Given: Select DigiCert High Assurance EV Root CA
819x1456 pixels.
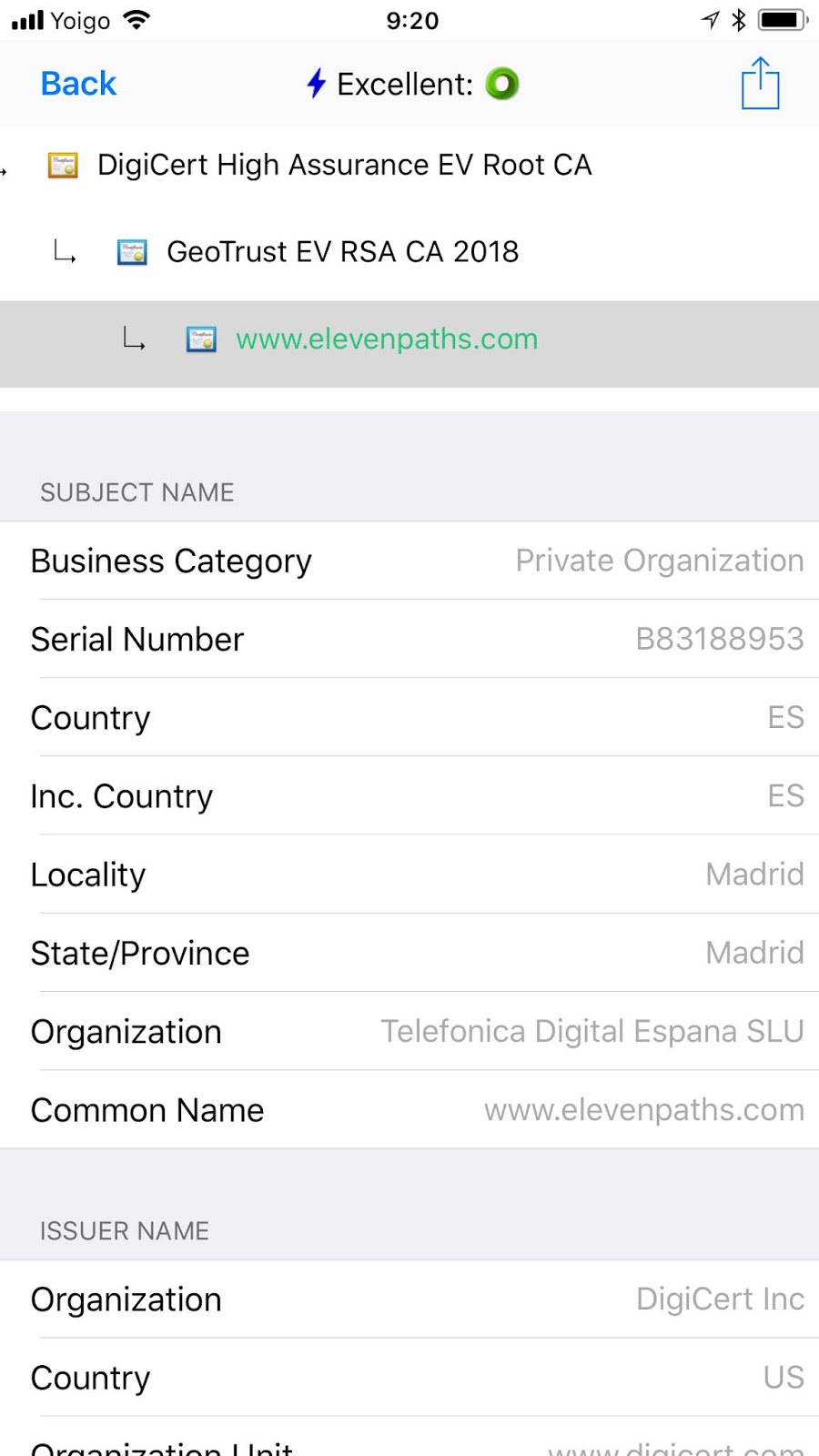Looking at the screenshot, I should tap(409, 166).
